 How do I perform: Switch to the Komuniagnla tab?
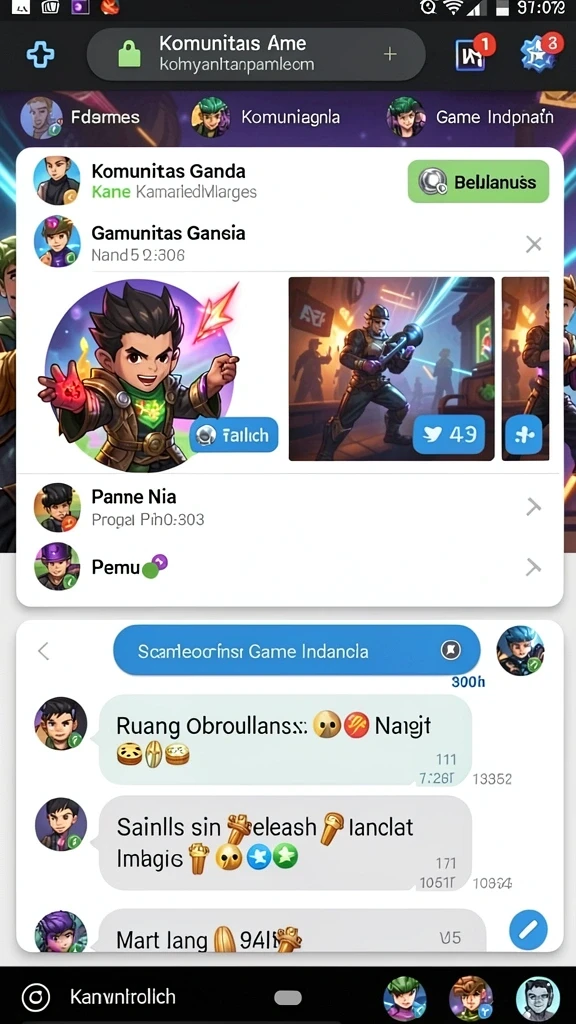(x=265, y=118)
